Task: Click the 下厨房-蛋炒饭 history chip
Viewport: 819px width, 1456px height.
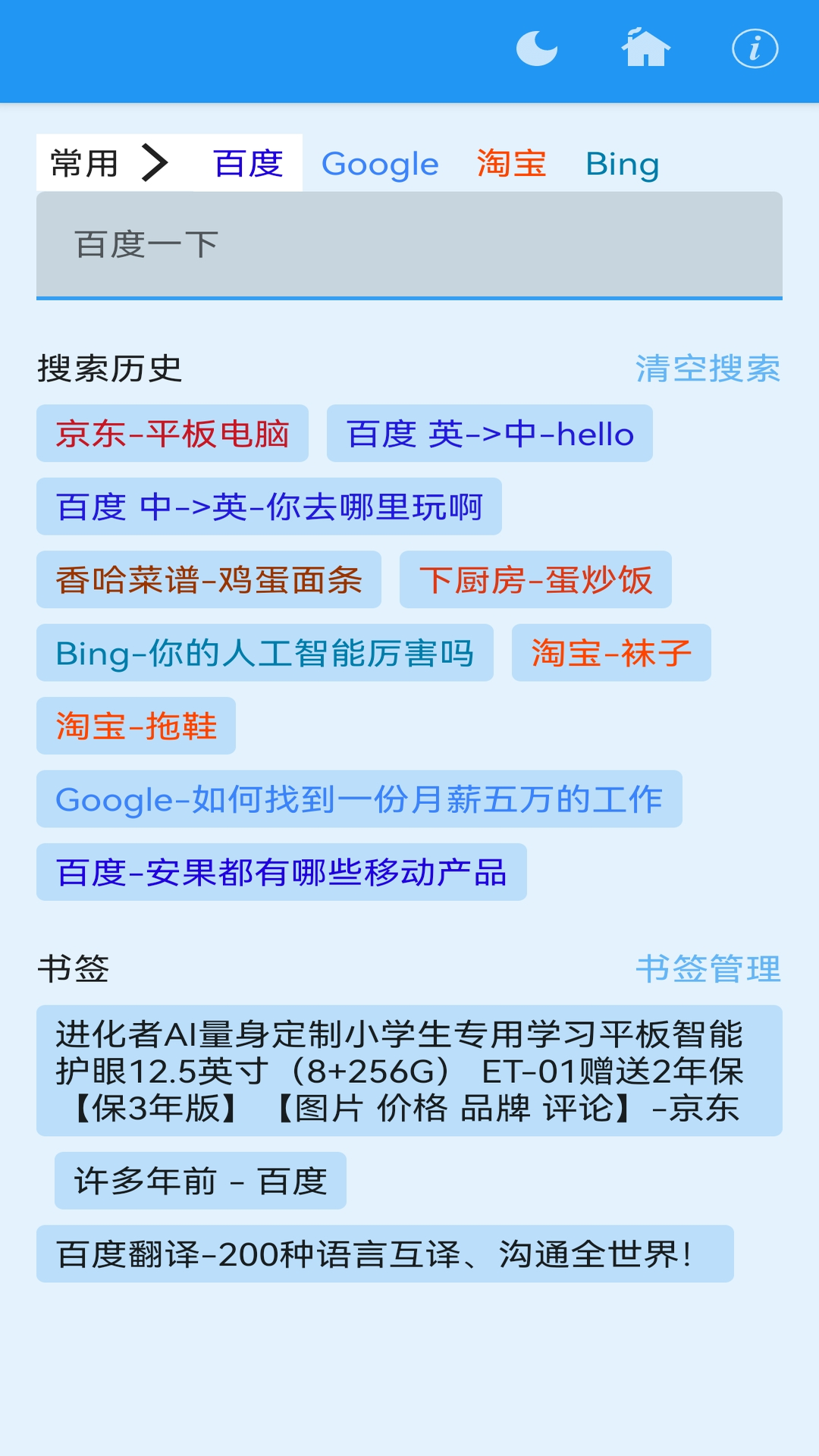Action: 535,579
